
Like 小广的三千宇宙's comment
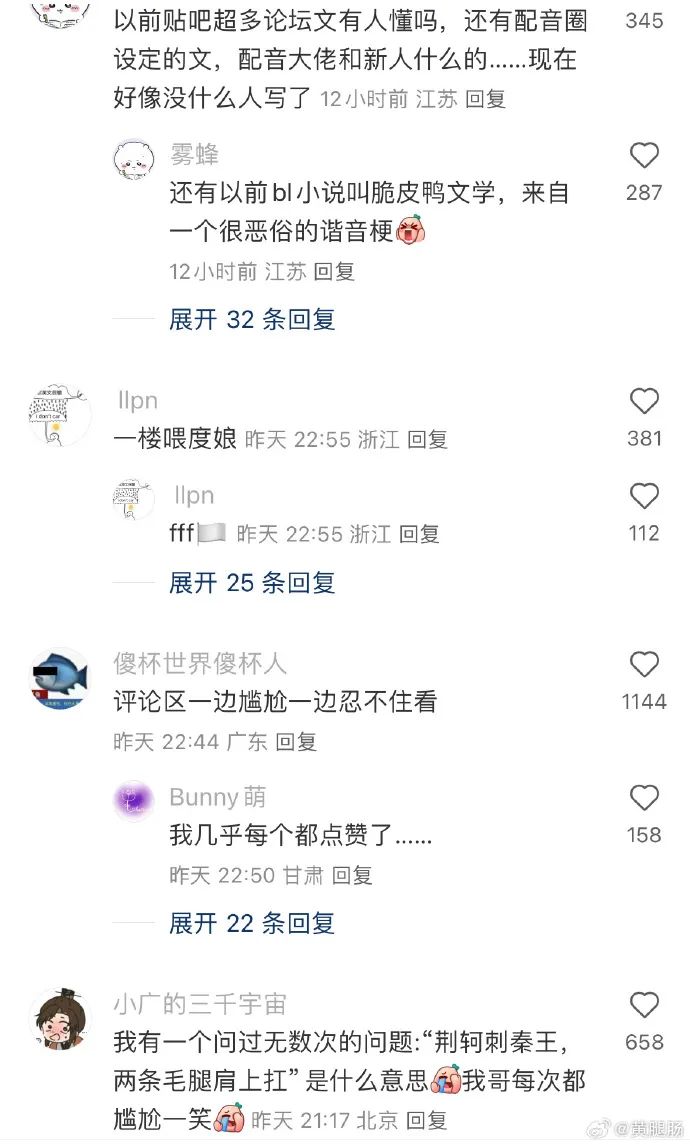pos(644,1006)
